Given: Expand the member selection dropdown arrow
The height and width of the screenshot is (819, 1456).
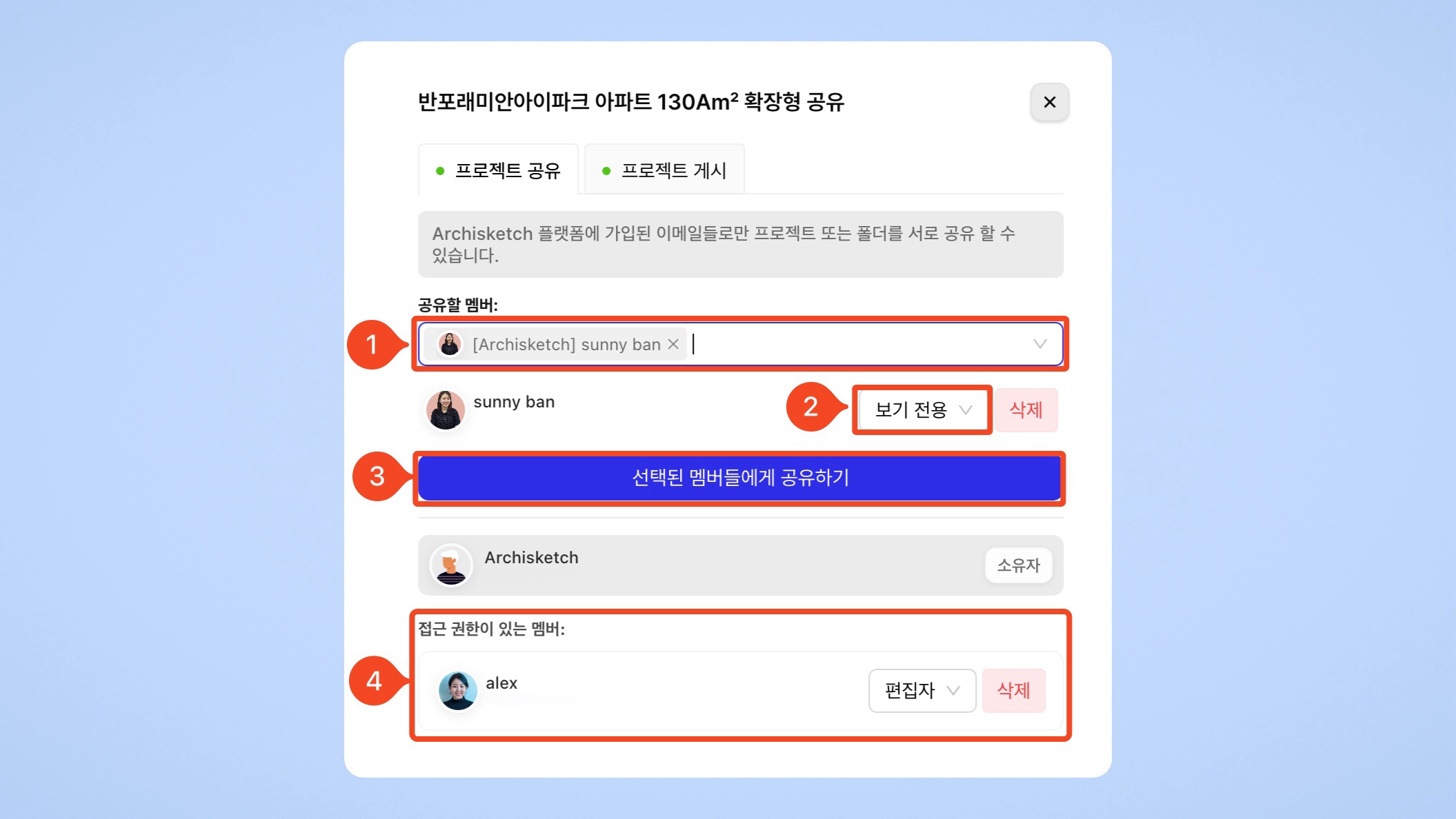Looking at the screenshot, I should point(1039,344).
